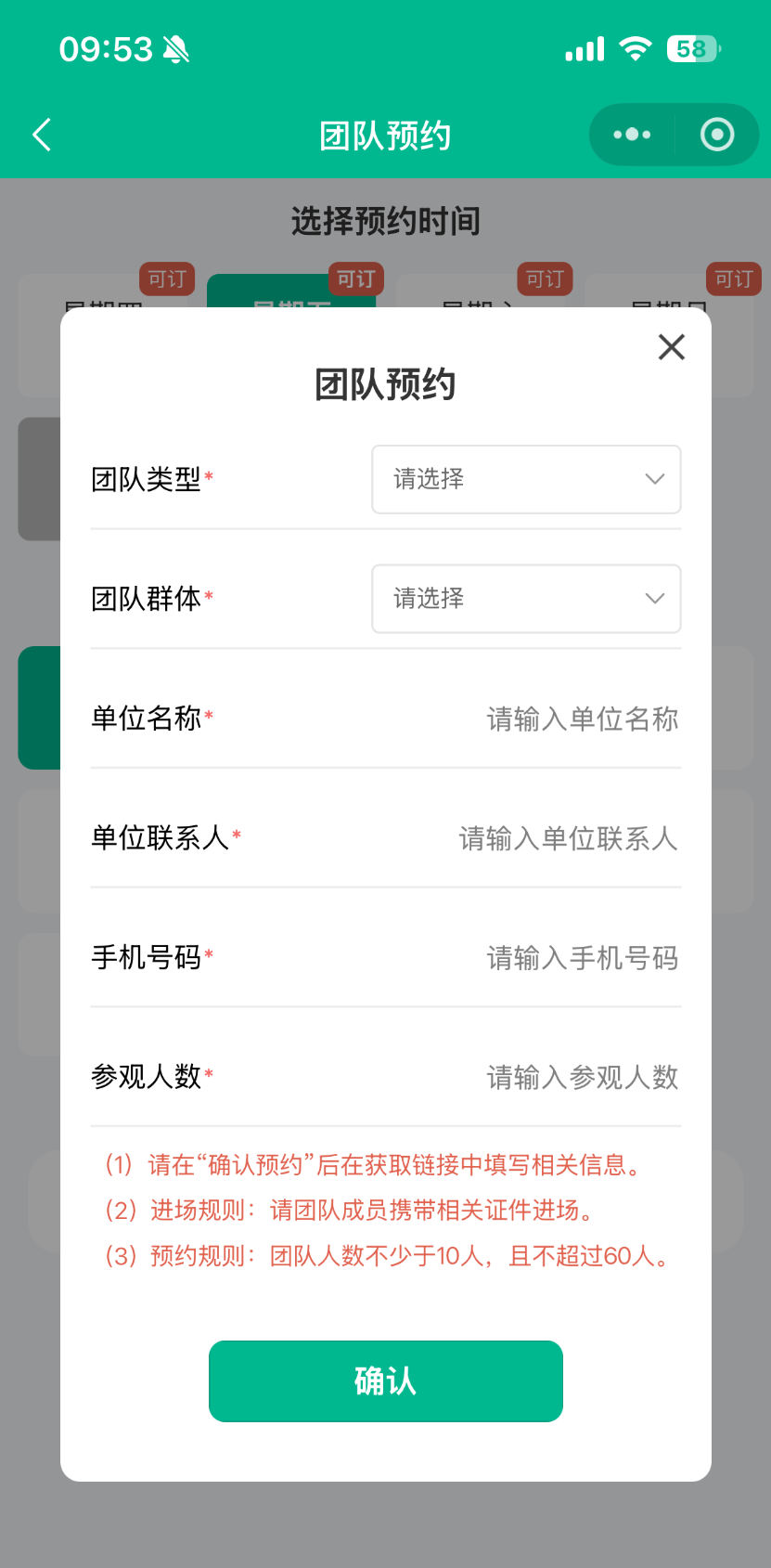Go back using the header arrow

coord(42,135)
